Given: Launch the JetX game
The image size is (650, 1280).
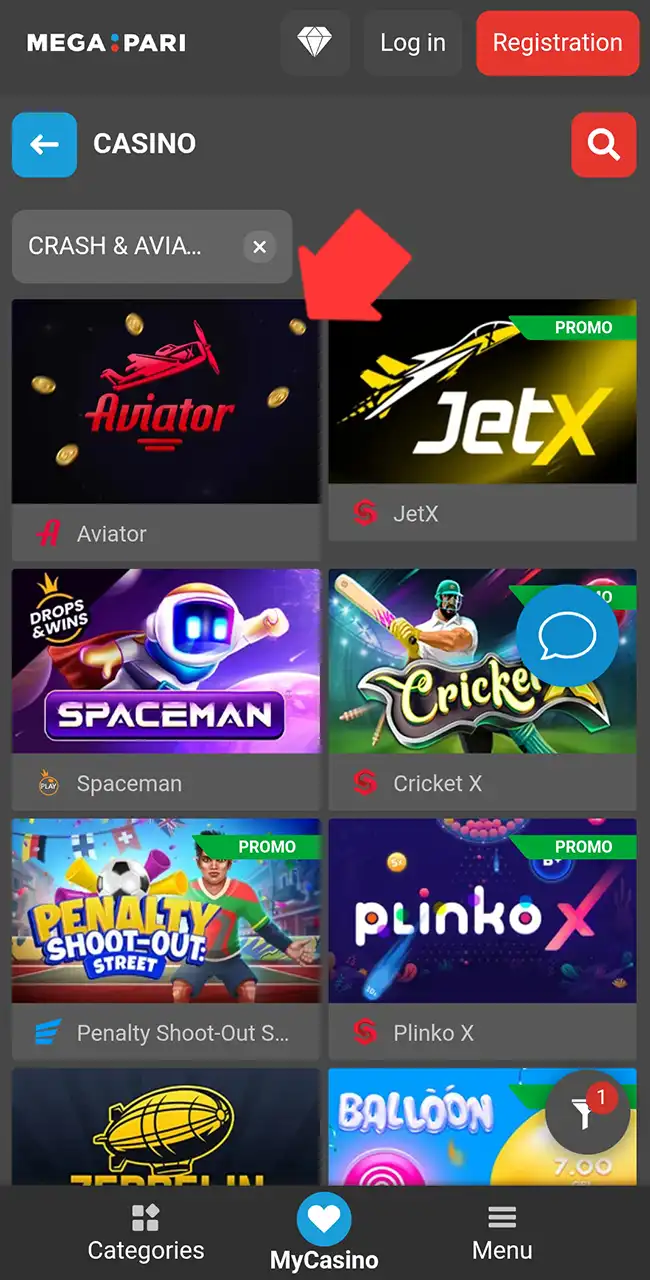Looking at the screenshot, I should [x=482, y=420].
